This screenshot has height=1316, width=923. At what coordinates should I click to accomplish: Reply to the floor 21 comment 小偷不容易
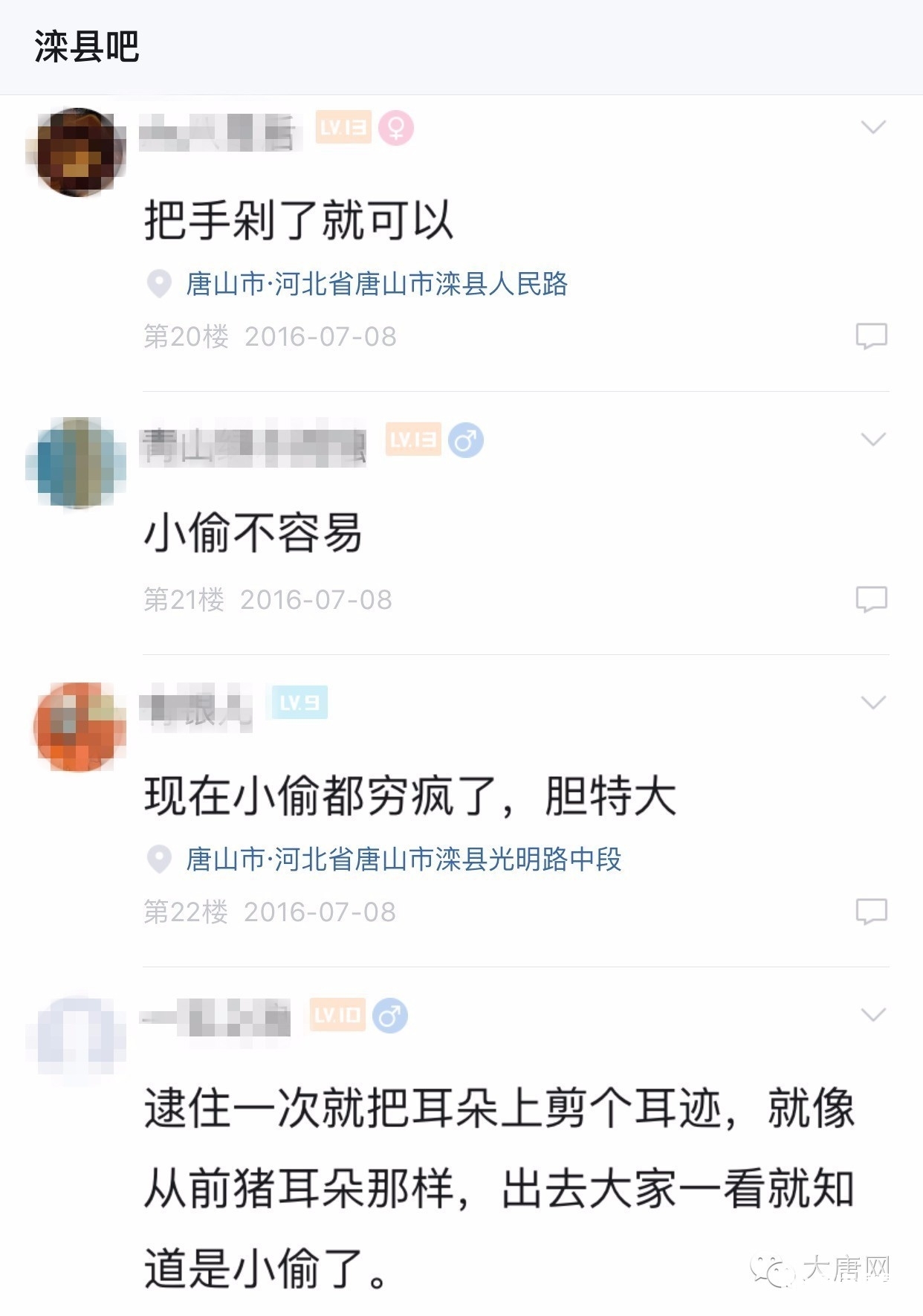click(872, 599)
